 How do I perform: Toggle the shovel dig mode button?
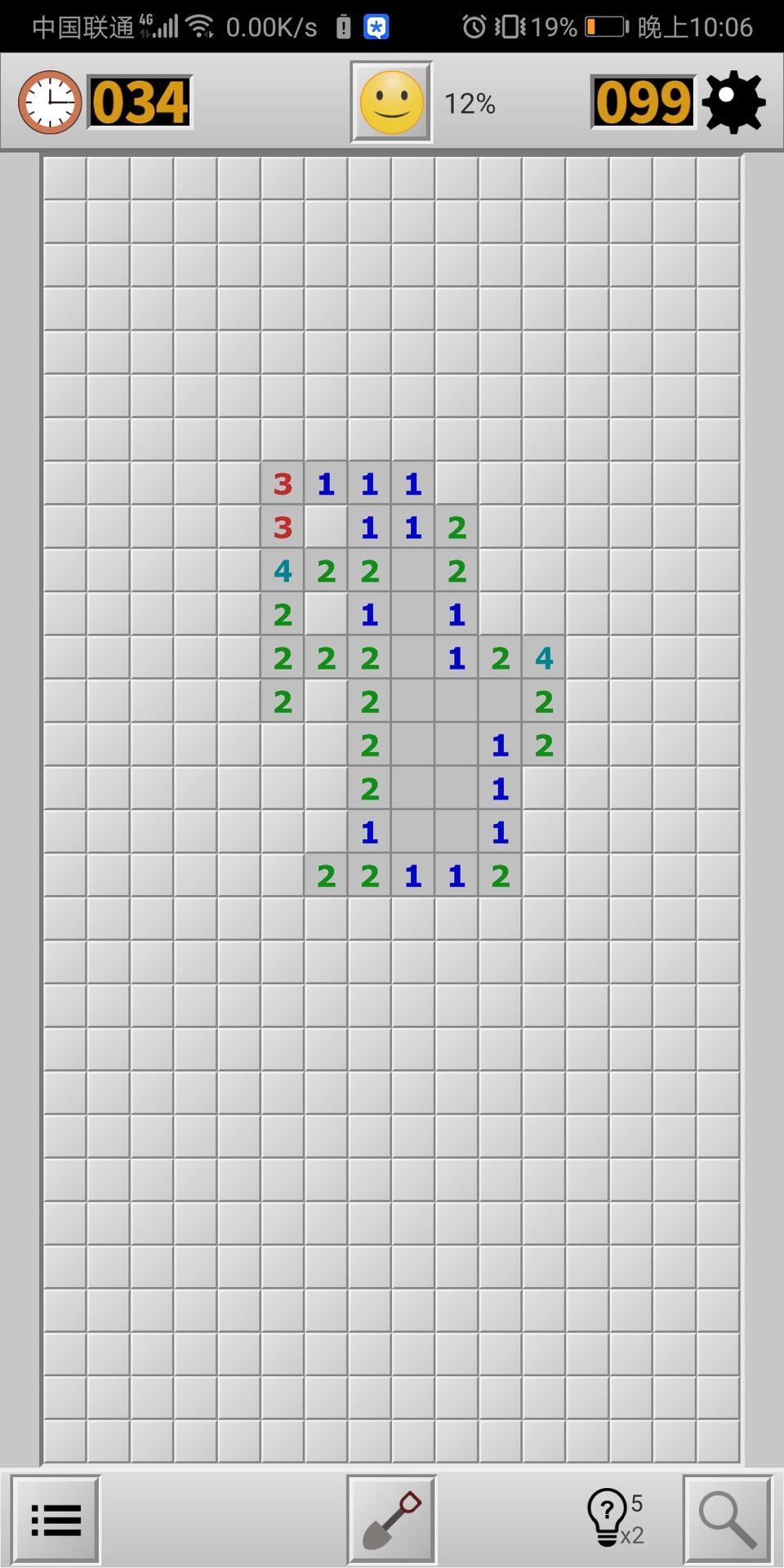click(x=391, y=1520)
